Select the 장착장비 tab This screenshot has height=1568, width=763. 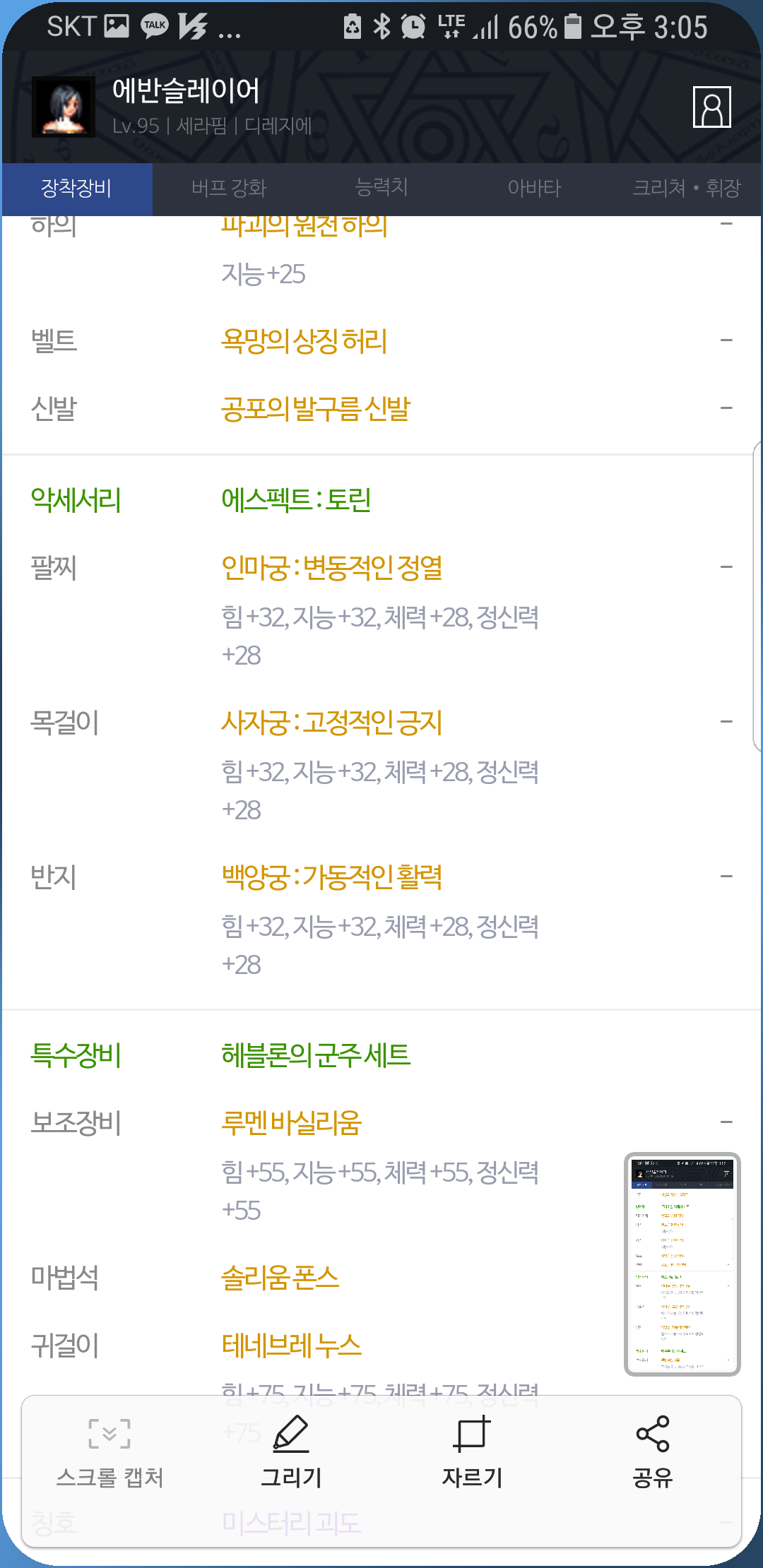click(76, 188)
